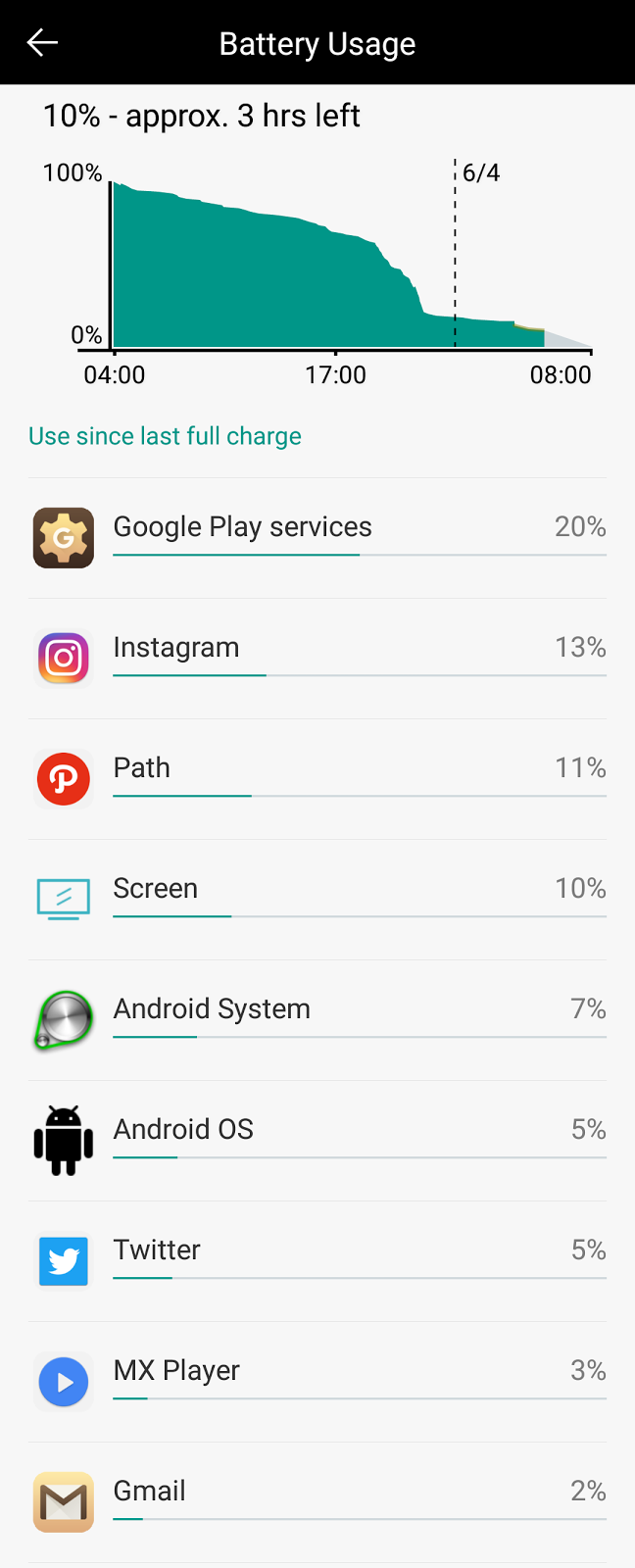Show Screen power consumption details

317,899
